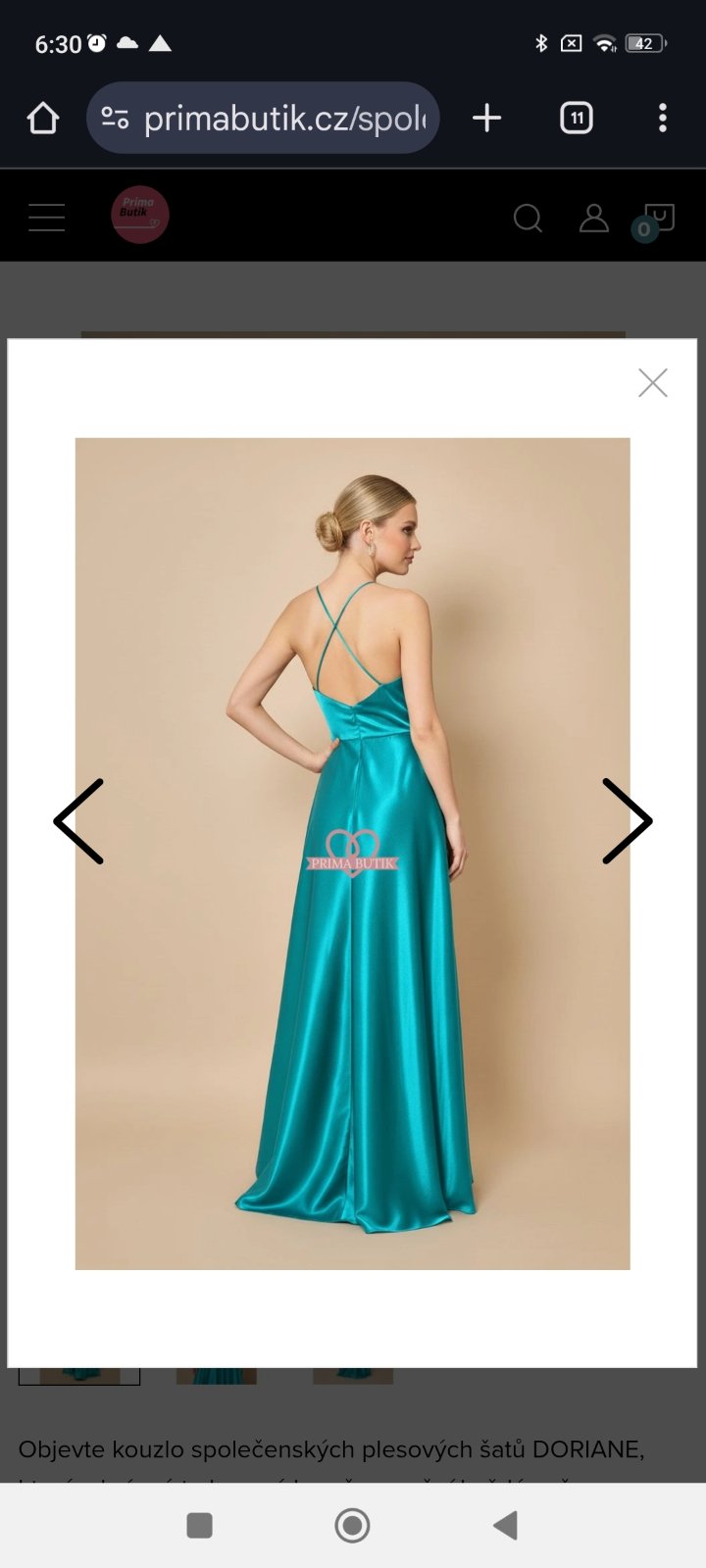This screenshot has width=706, height=1568.
Task: Go to the previous dress photo
Action: point(78,821)
